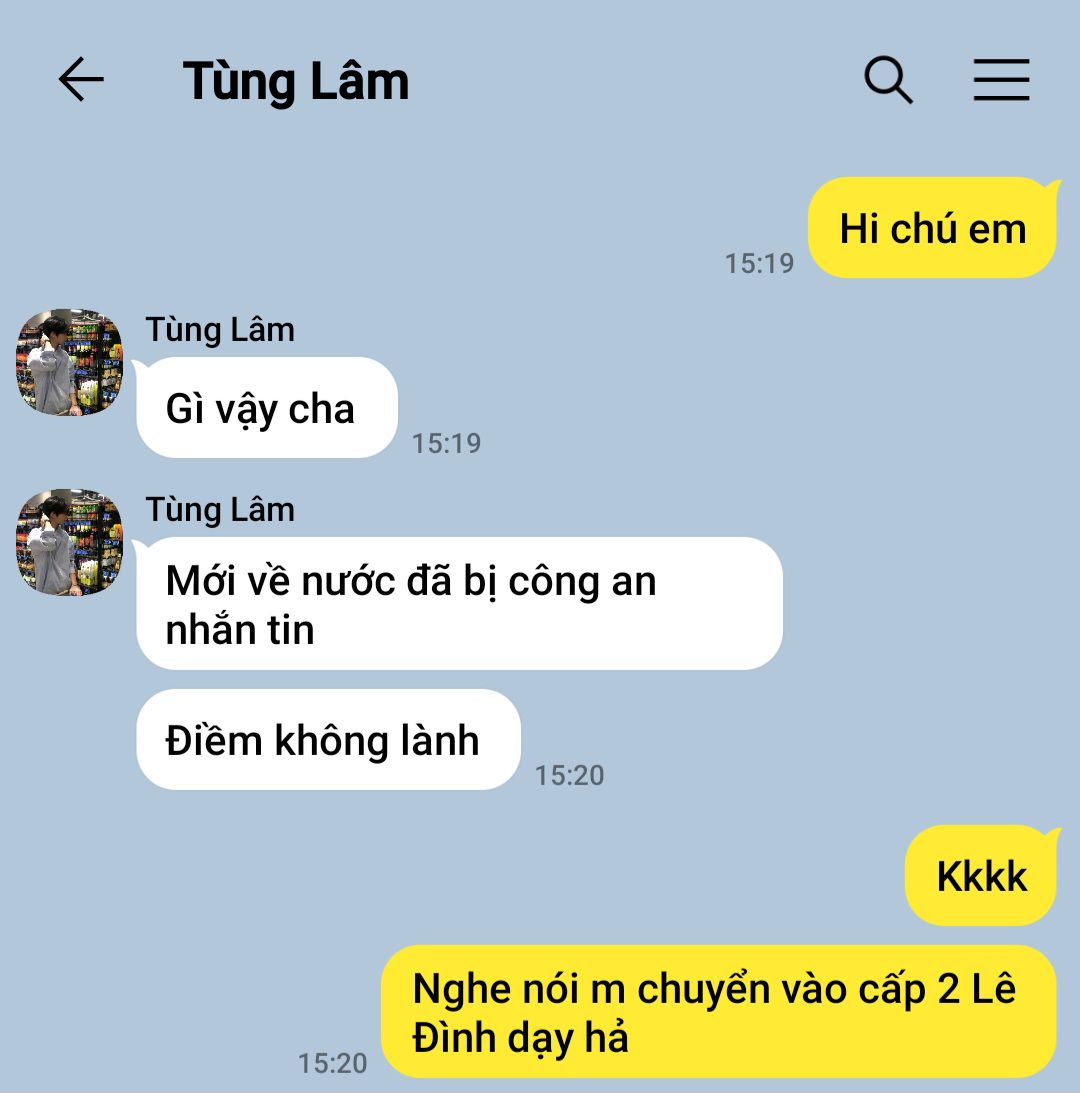1080x1093 pixels.
Task: Search within the Tùng Lâm chat
Action: [x=888, y=80]
